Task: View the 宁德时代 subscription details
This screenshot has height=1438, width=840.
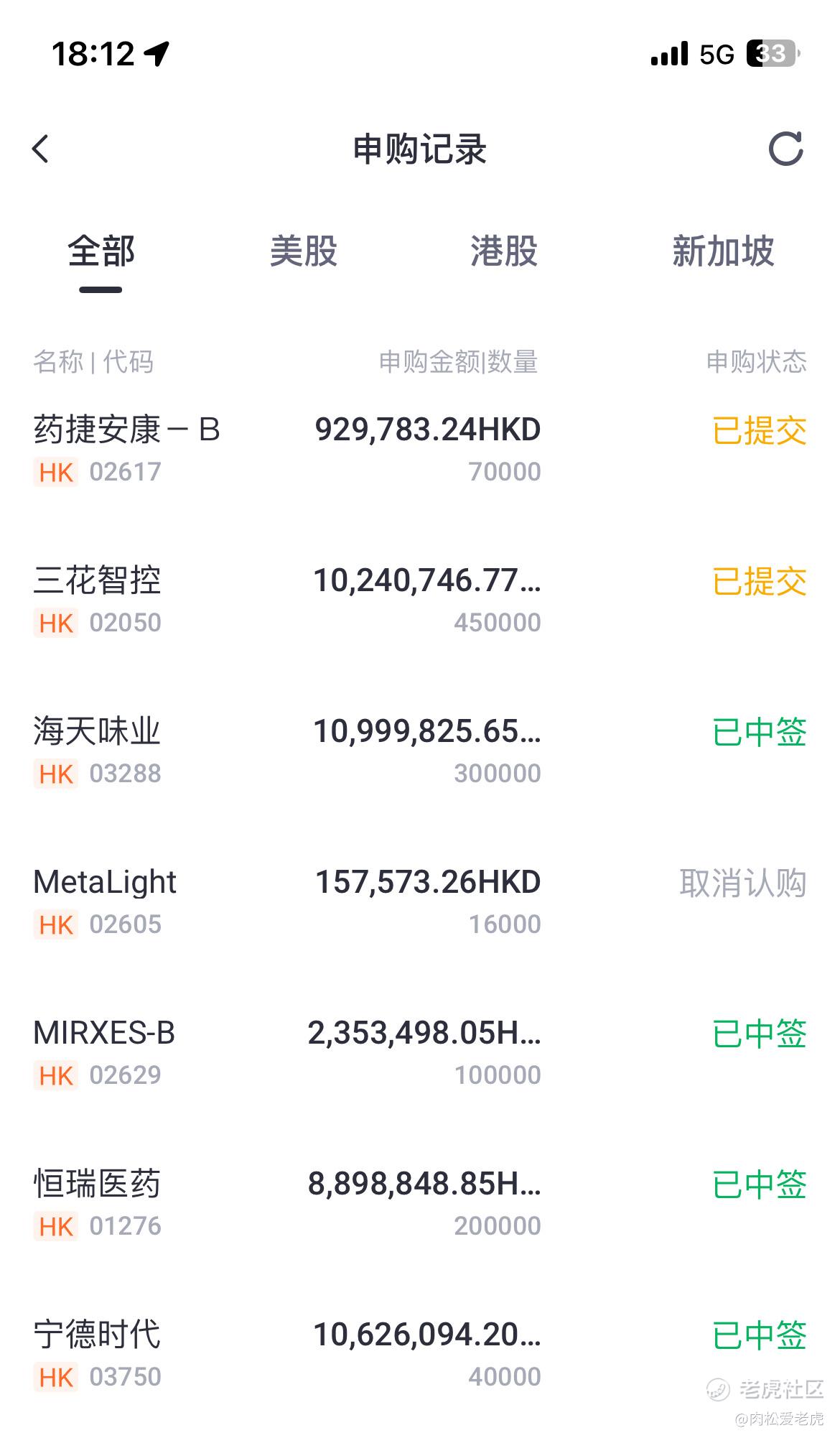Action: [x=420, y=1355]
